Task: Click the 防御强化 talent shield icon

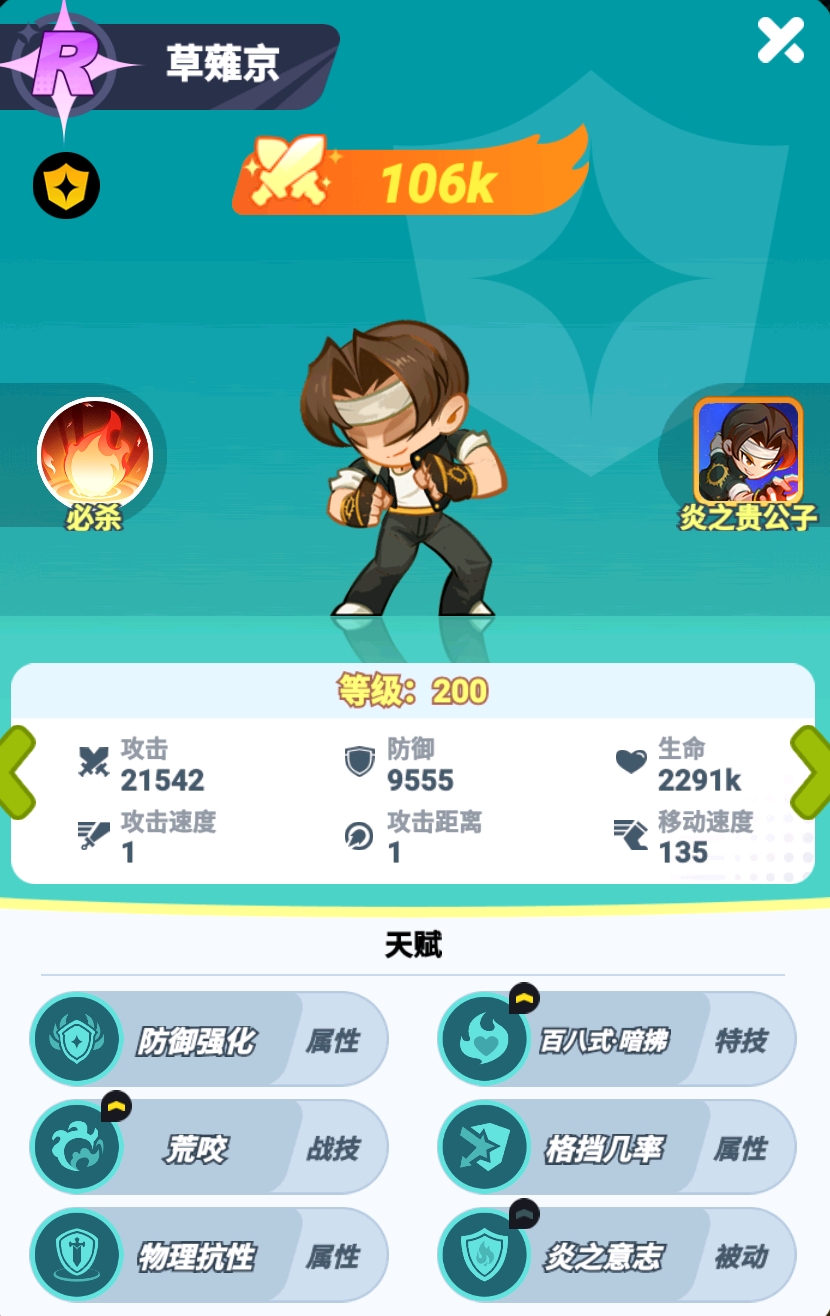Action: point(78,1039)
